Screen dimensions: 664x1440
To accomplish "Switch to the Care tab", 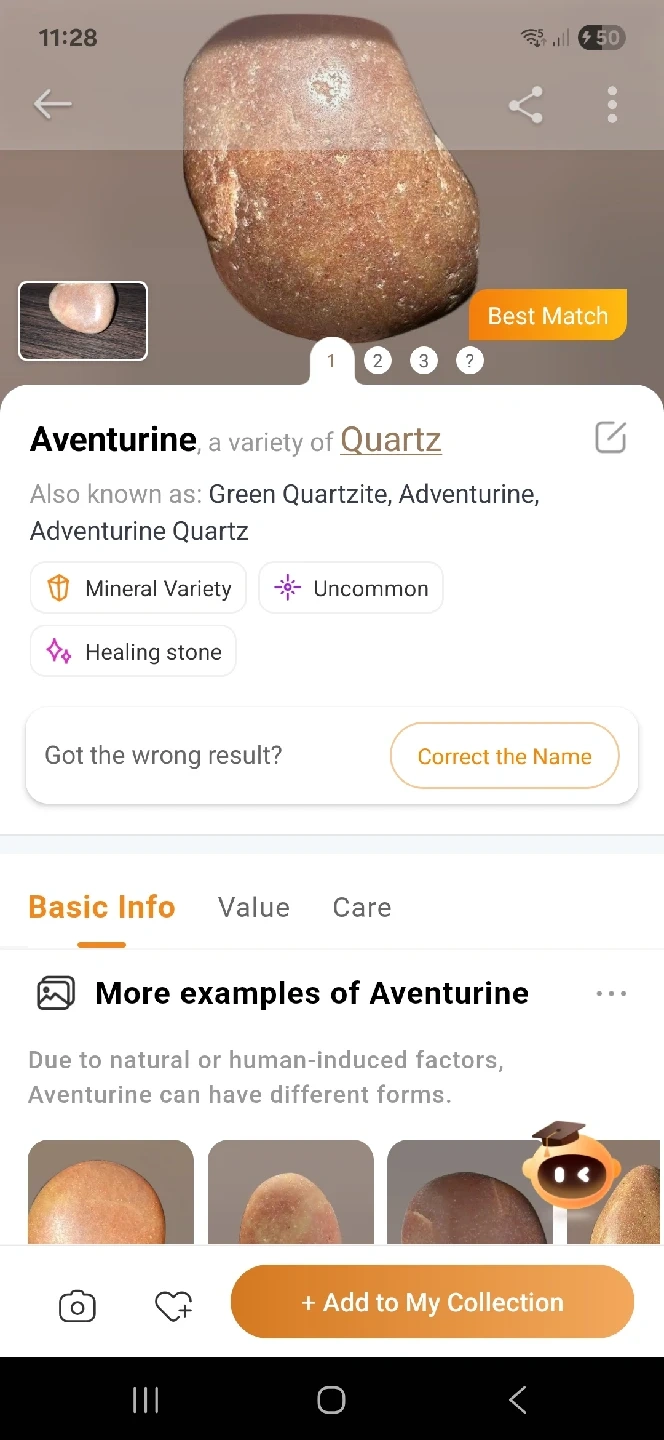I will (362, 908).
